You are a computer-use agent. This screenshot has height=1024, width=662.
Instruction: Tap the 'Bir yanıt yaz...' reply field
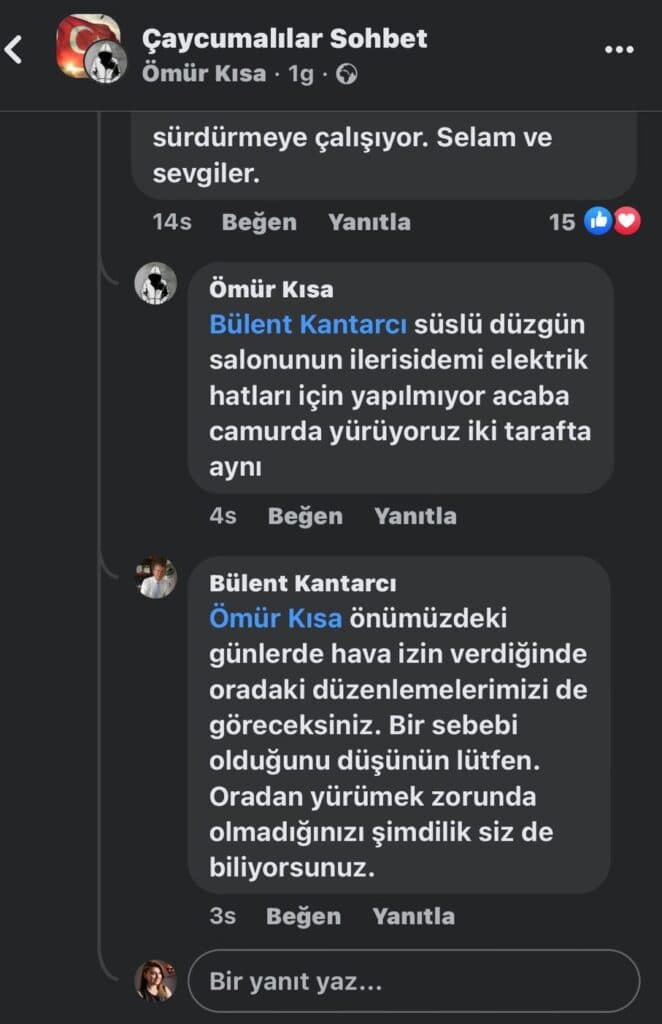point(413,982)
